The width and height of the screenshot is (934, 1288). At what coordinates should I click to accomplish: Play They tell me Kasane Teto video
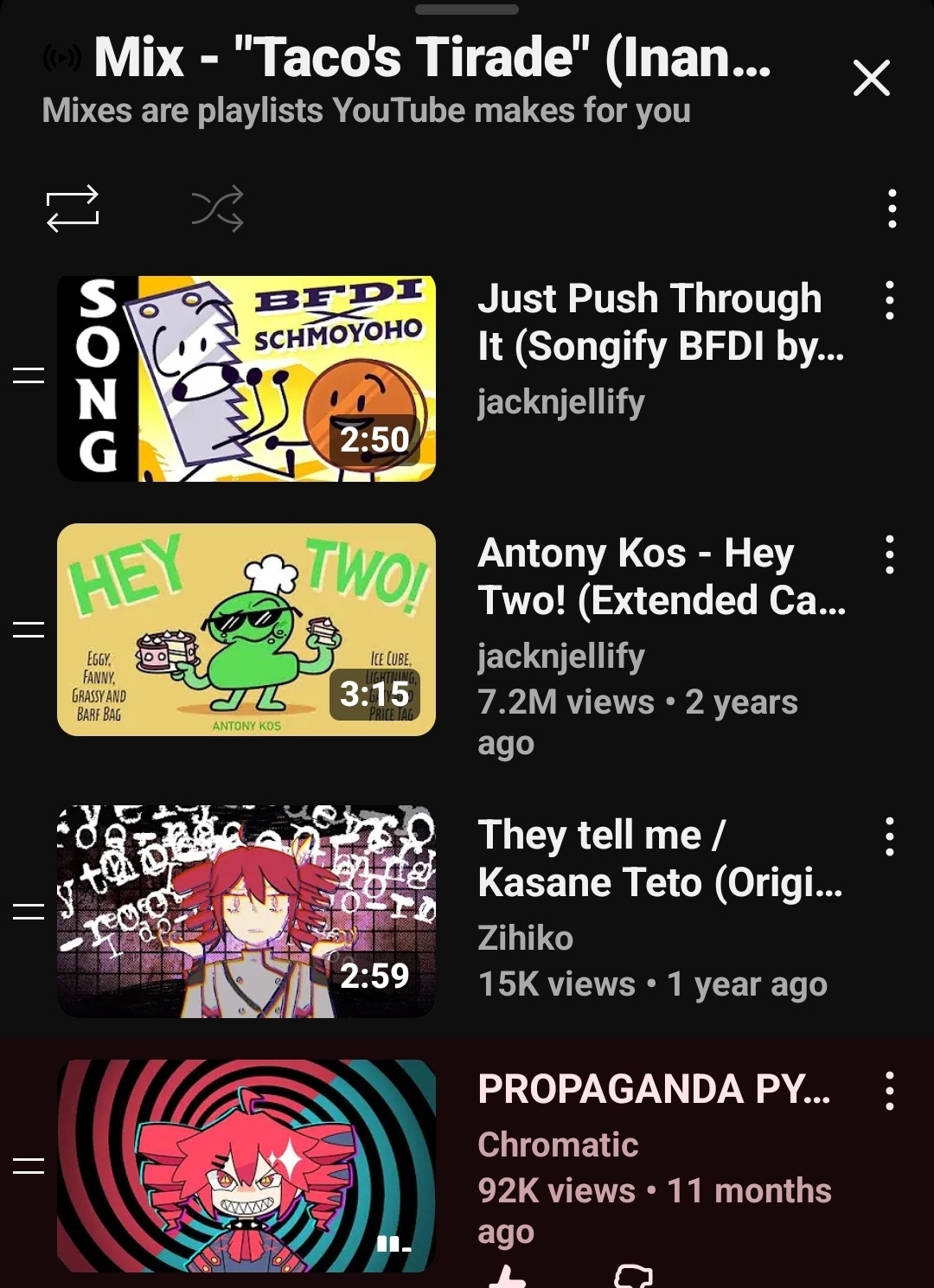[x=246, y=911]
